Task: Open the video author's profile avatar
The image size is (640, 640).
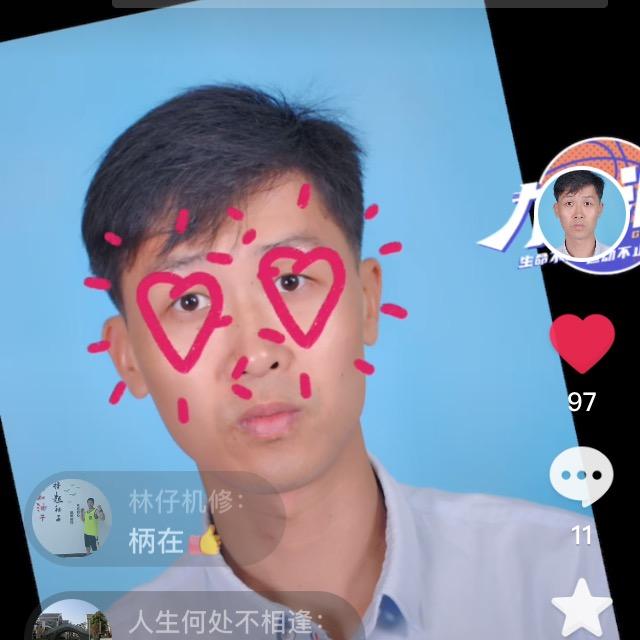Action: coord(581,213)
